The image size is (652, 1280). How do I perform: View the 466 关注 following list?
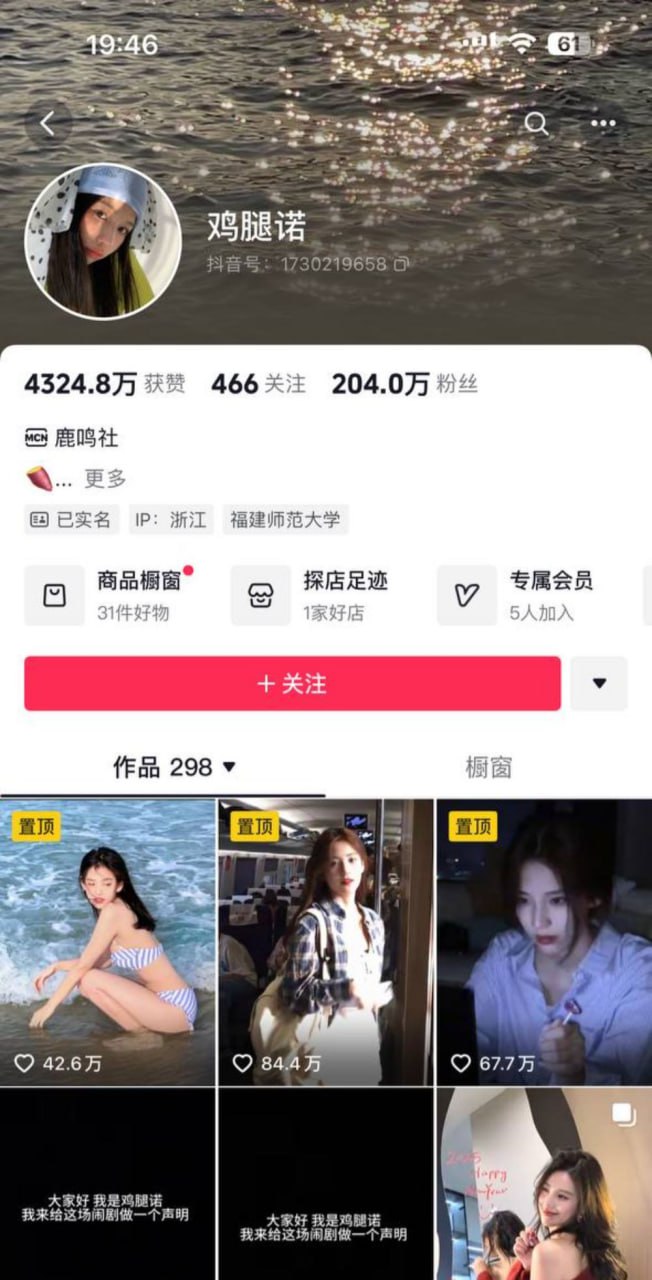[258, 384]
